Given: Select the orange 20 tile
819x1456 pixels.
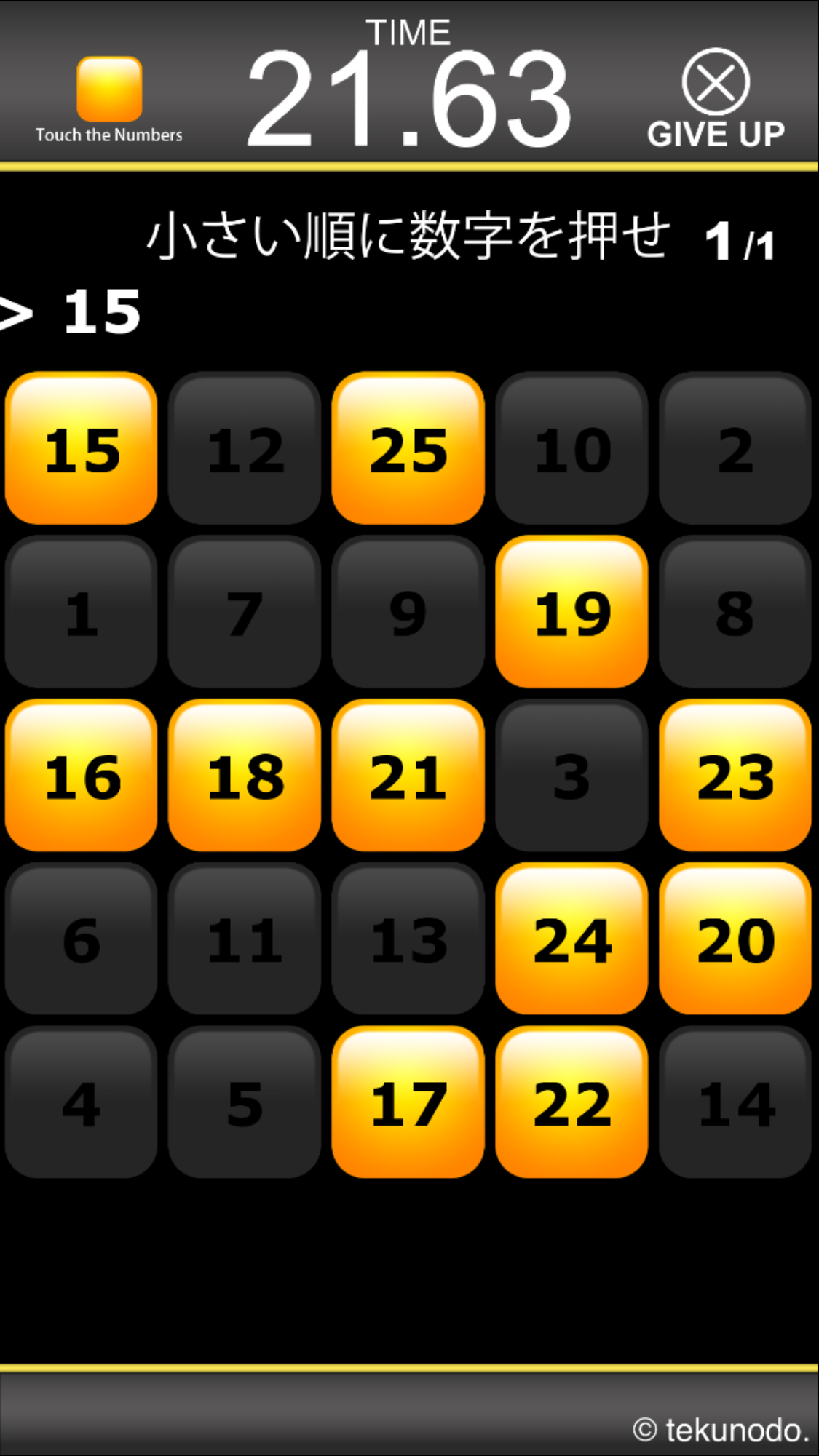Looking at the screenshot, I should pos(735,939).
